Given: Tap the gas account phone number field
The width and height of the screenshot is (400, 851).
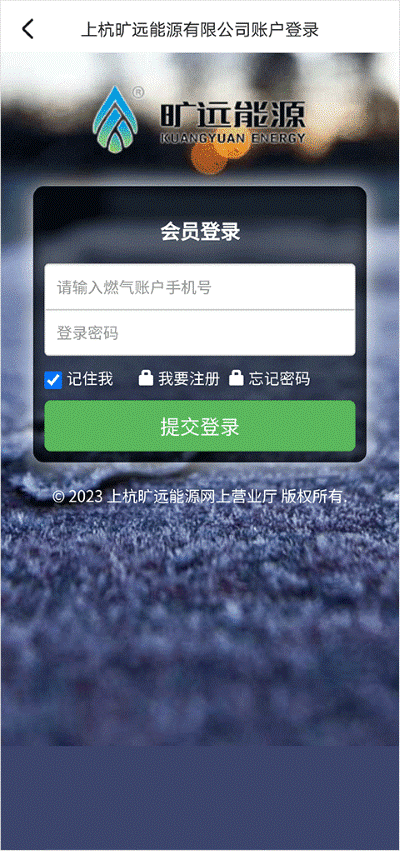Looking at the screenshot, I should (x=200, y=287).
